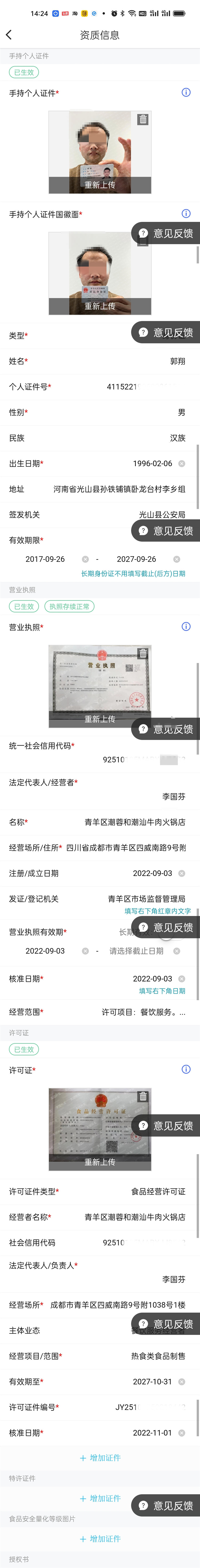This screenshot has width=200, height=1568.
Task: Clear the 有效期至 2027-10-31 date
Action: [x=182, y=1382]
